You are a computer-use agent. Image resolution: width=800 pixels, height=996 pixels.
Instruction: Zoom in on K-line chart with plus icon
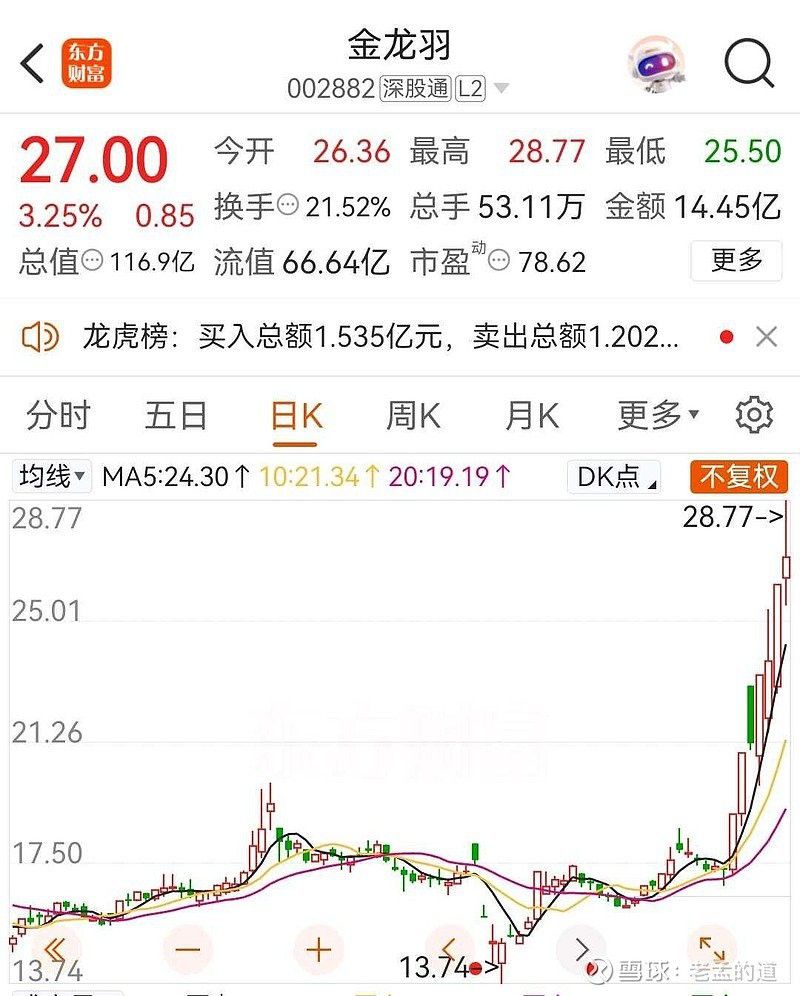[x=317, y=948]
